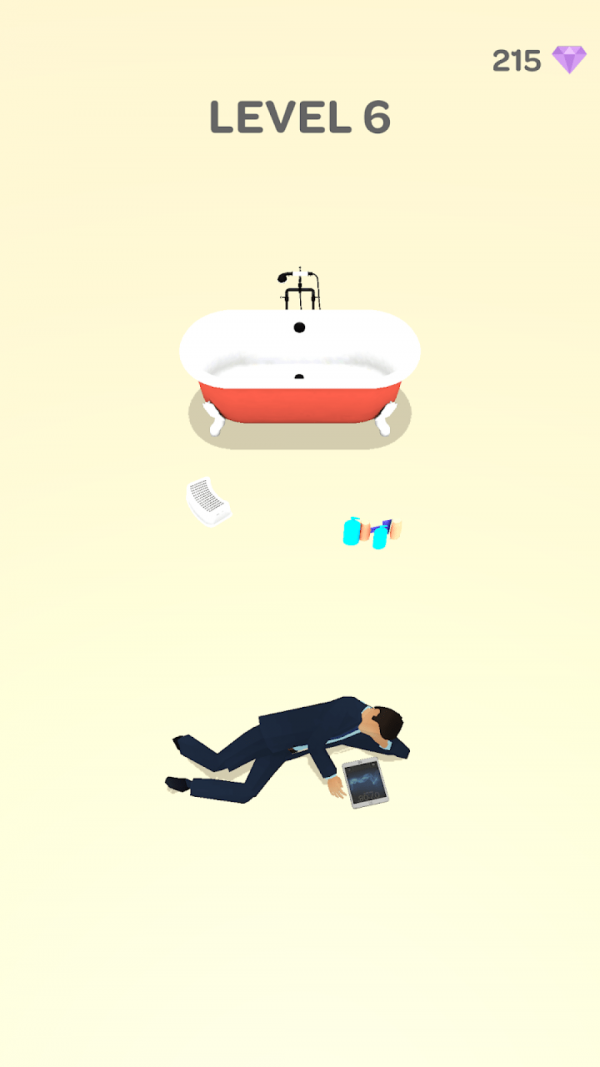600x1067 pixels.
Task: Pick the blue soap bottles
Action: 371,531
